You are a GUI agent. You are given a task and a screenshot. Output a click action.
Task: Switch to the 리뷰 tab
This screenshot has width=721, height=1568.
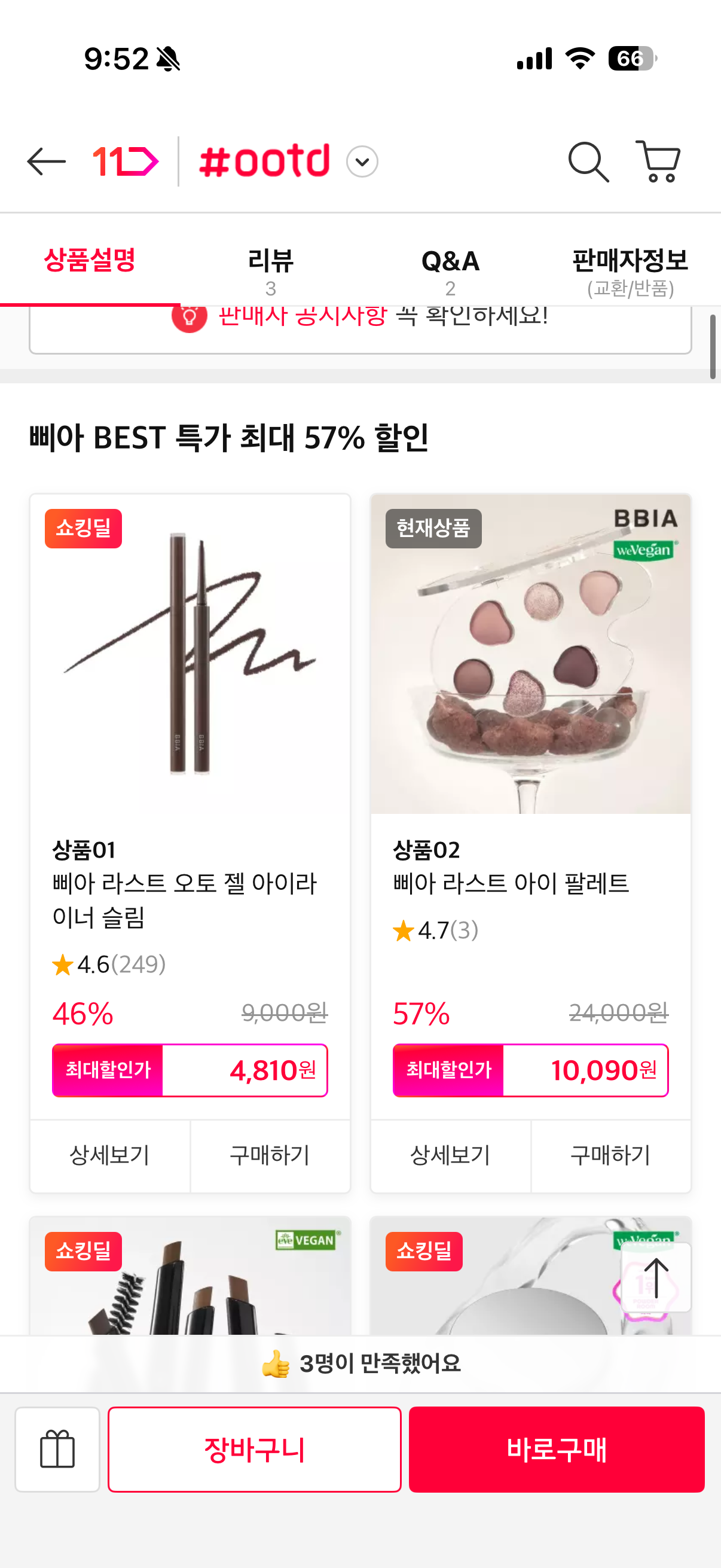click(x=270, y=270)
